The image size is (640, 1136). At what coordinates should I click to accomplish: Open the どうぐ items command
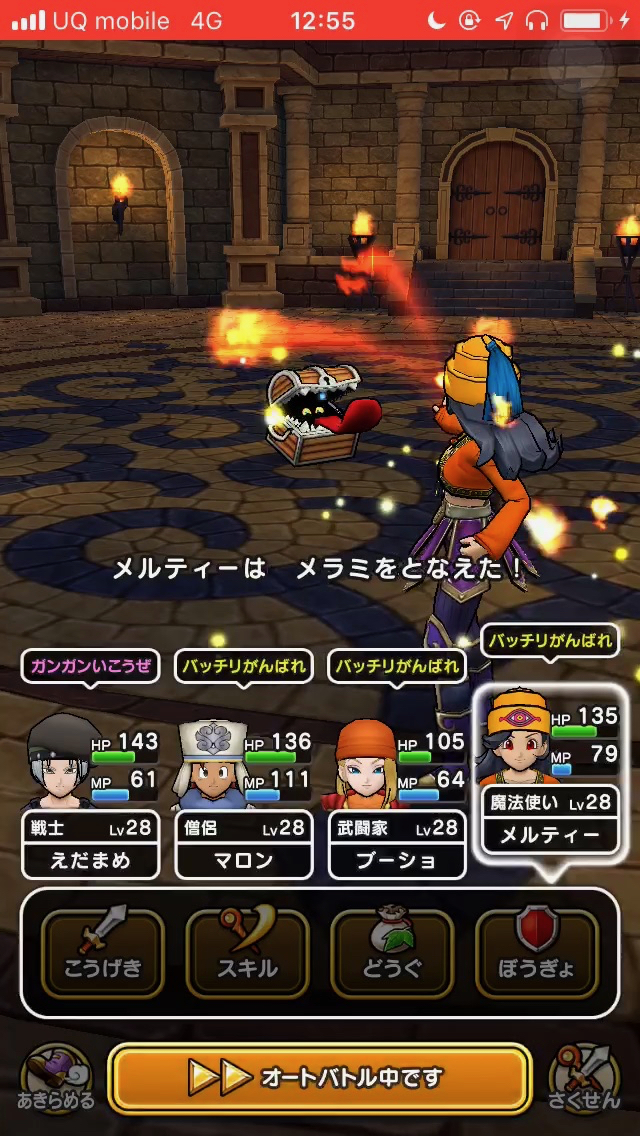click(392, 952)
